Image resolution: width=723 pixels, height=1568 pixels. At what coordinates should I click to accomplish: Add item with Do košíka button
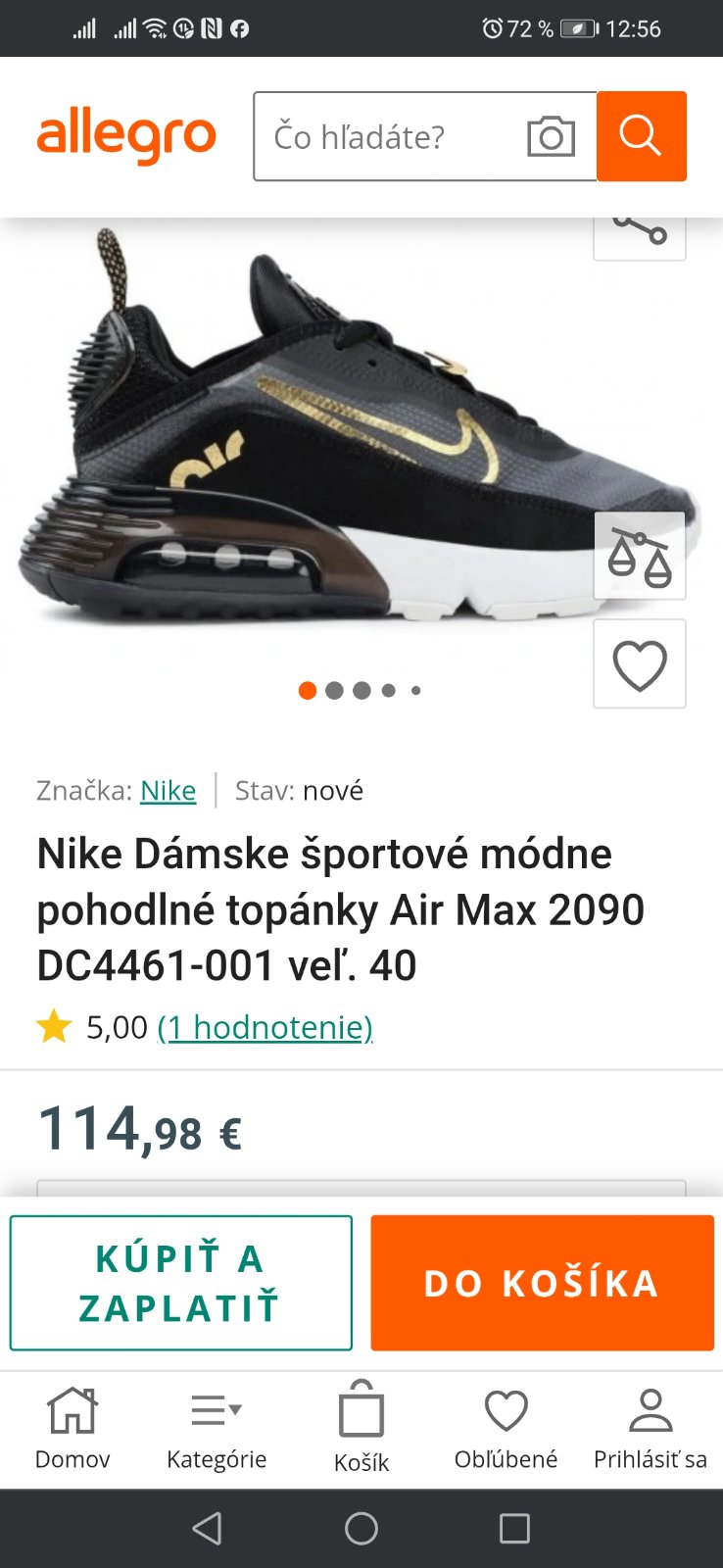pyautogui.click(x=542, y=1283)
